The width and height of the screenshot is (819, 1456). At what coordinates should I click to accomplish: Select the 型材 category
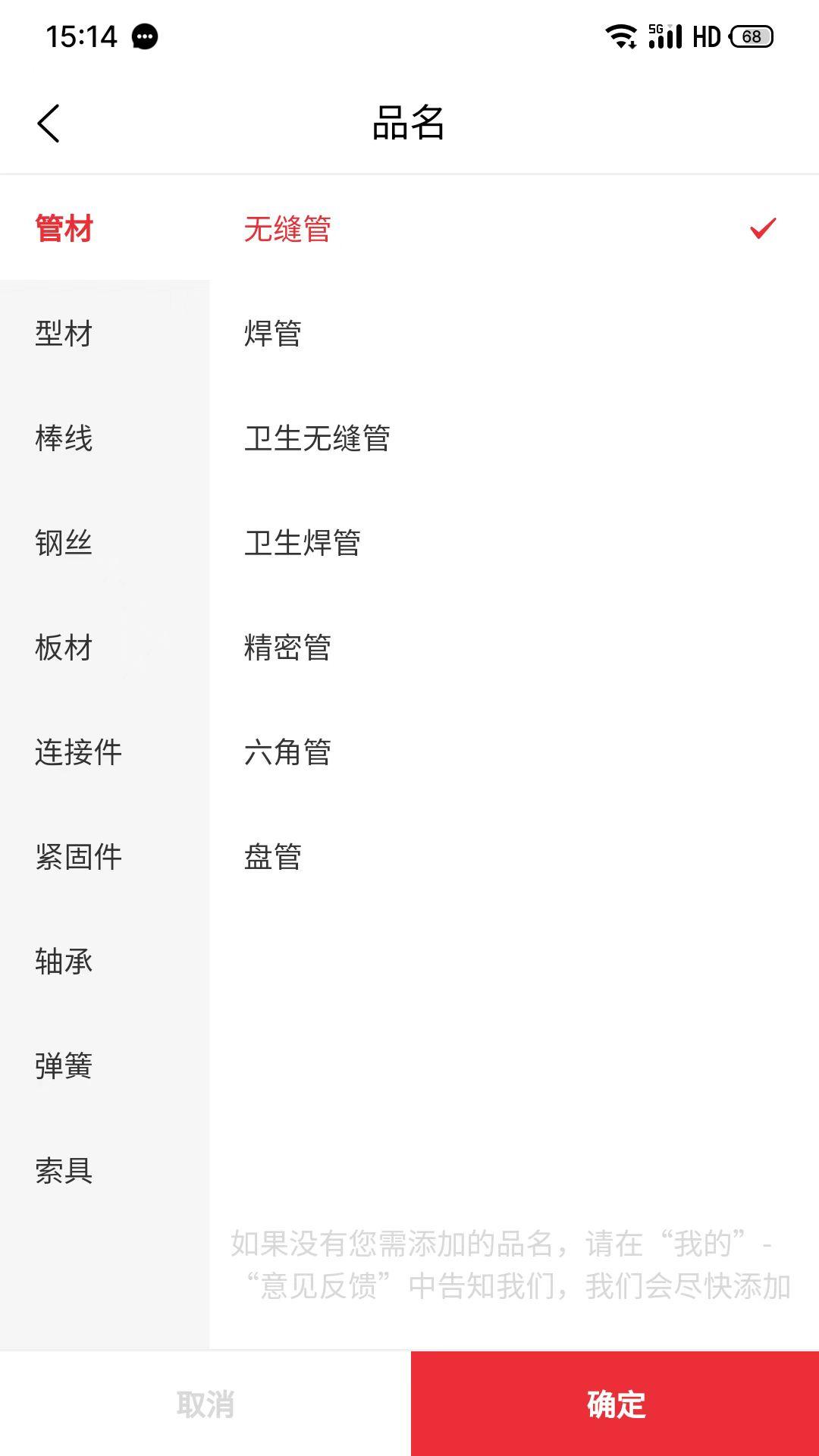(64, 334)
